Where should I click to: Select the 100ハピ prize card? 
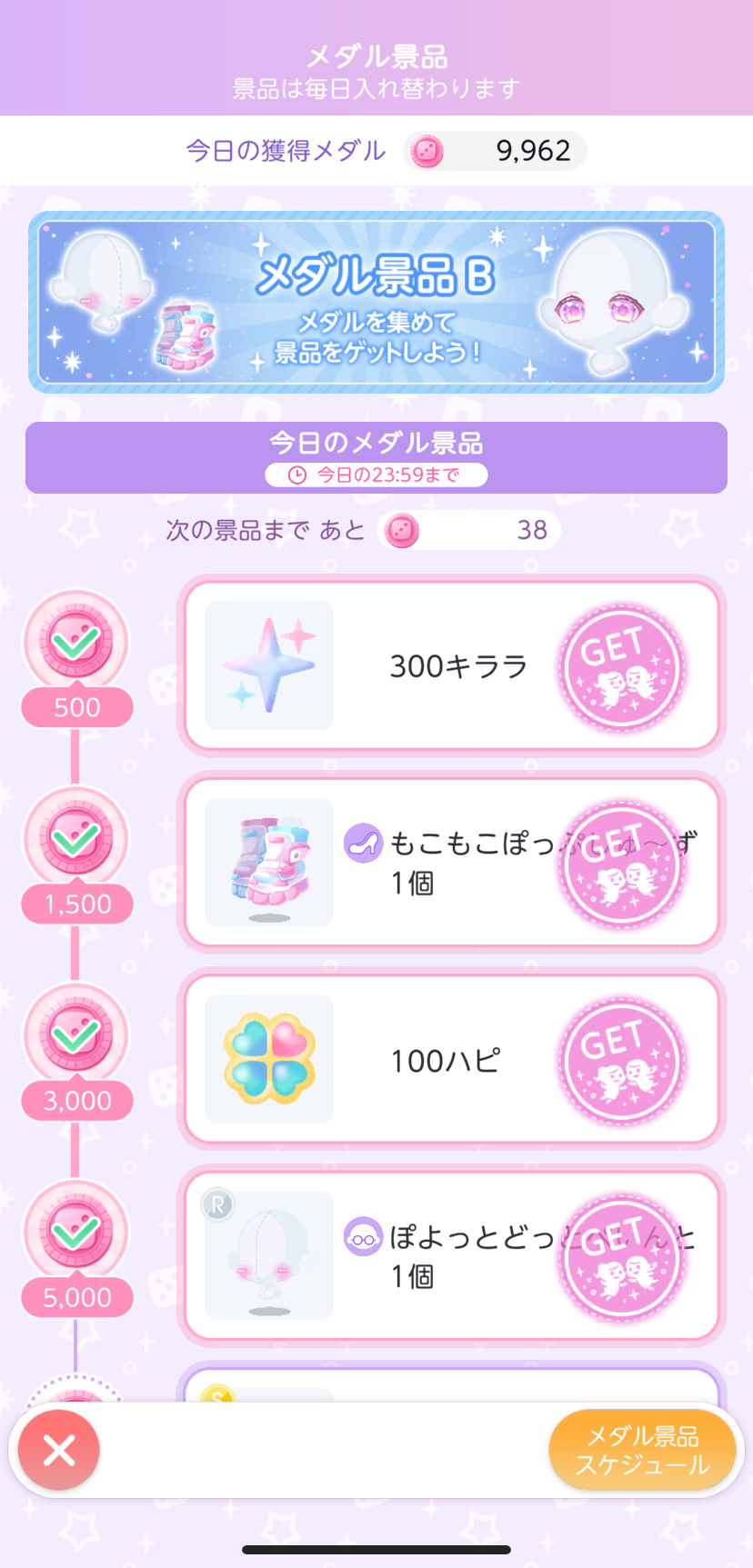click(x=451, y=1060)
